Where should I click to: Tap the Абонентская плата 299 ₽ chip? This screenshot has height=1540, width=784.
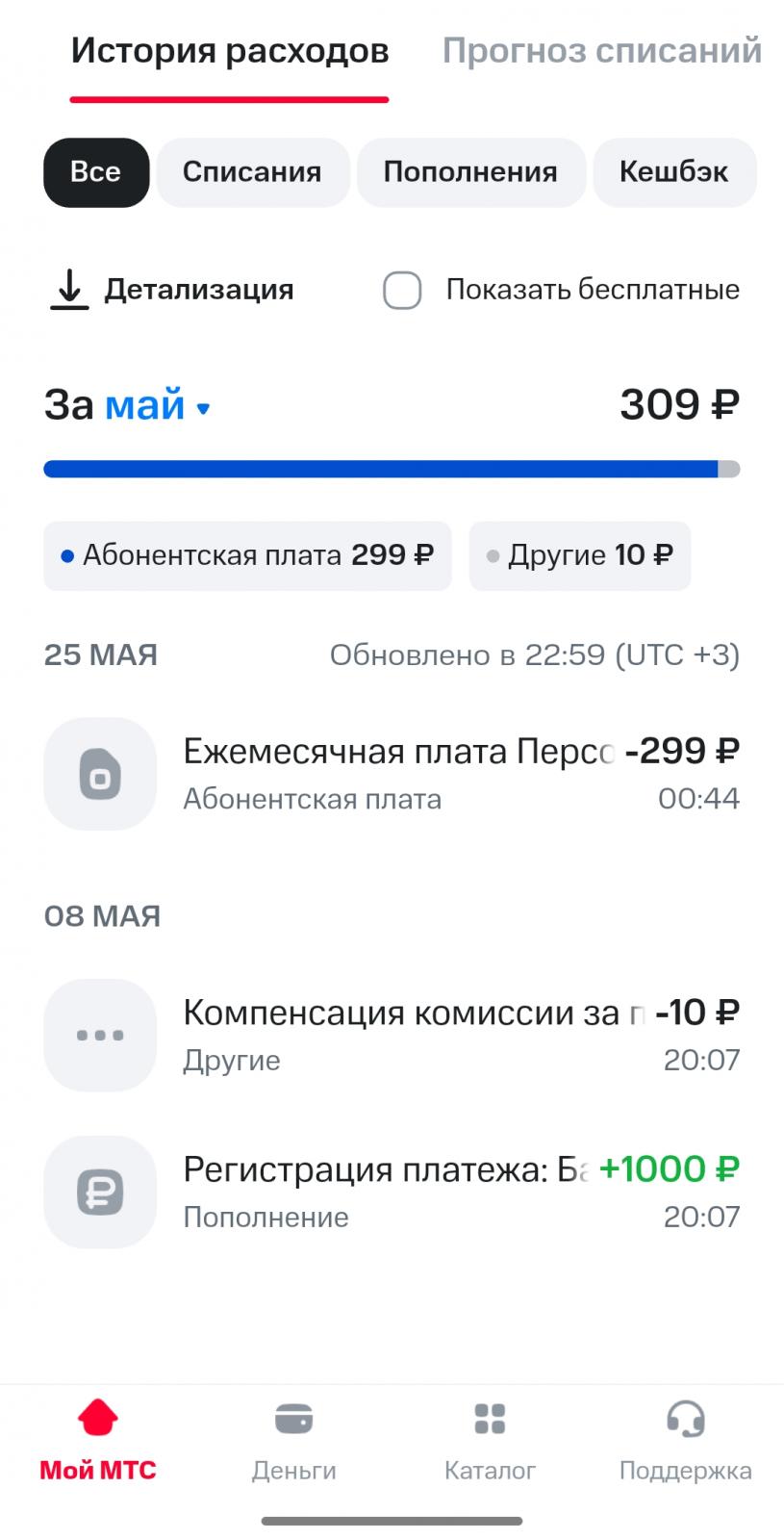[x=247, y=555]
